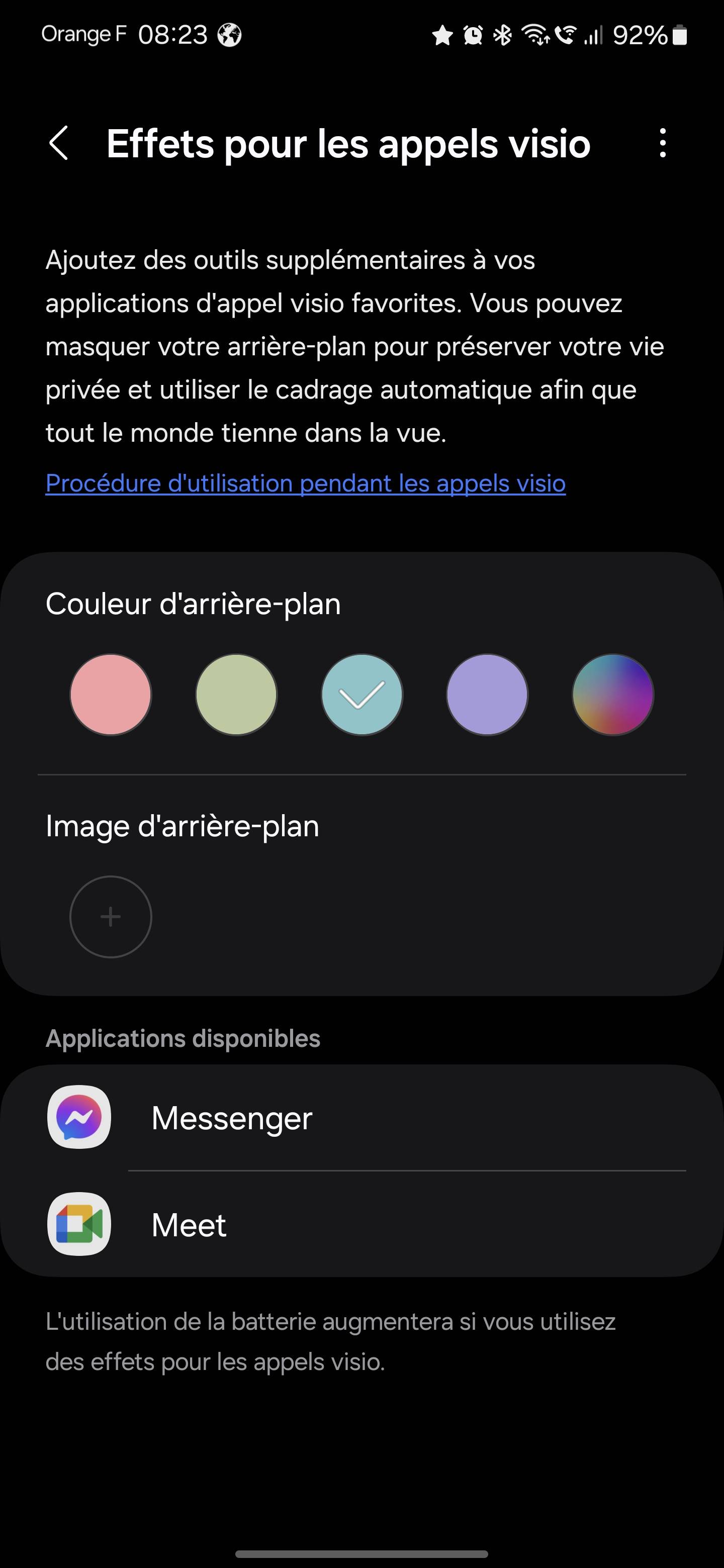Add a background image with plus button

tap(111, 917)
